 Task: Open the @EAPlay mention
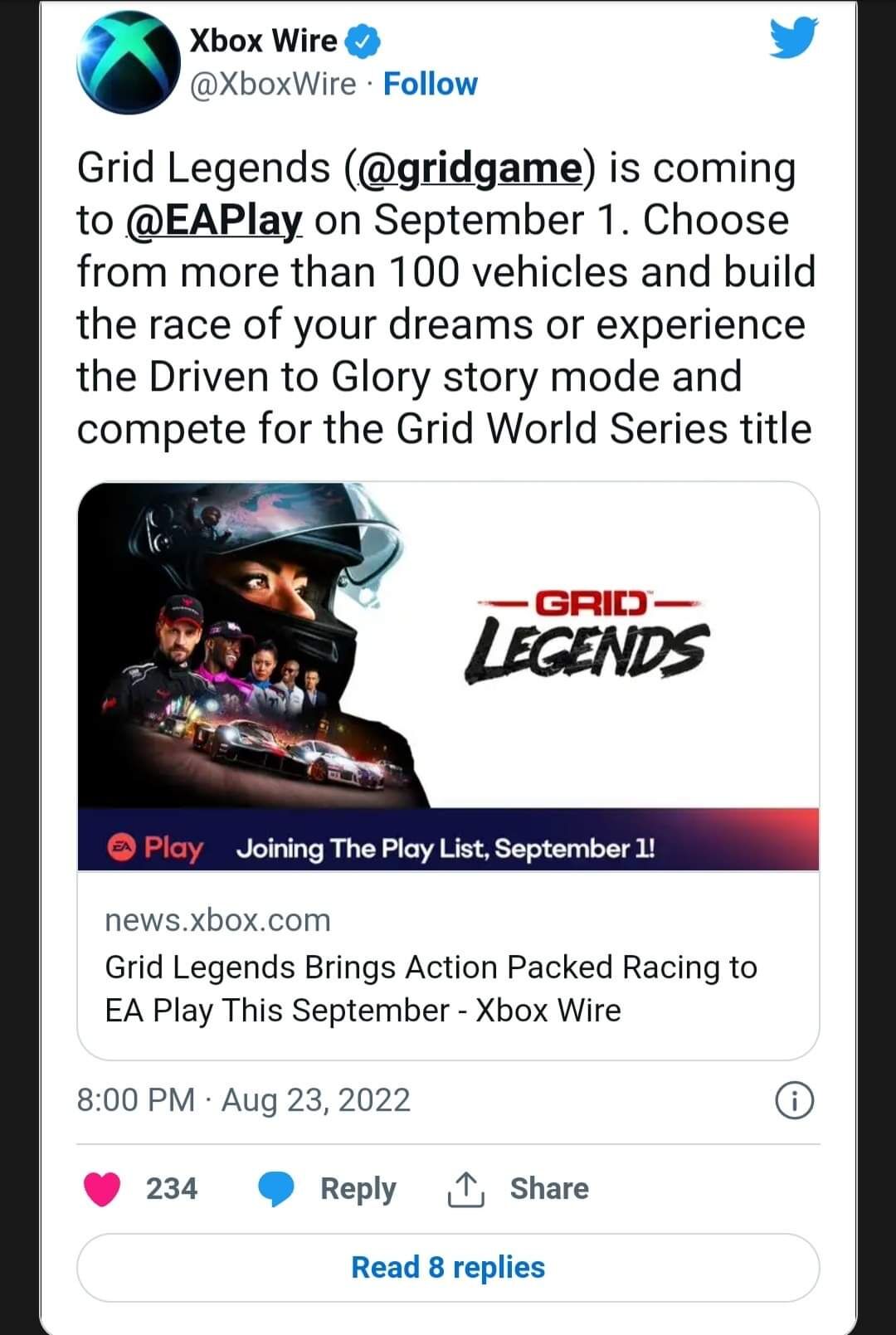(213, 220)
